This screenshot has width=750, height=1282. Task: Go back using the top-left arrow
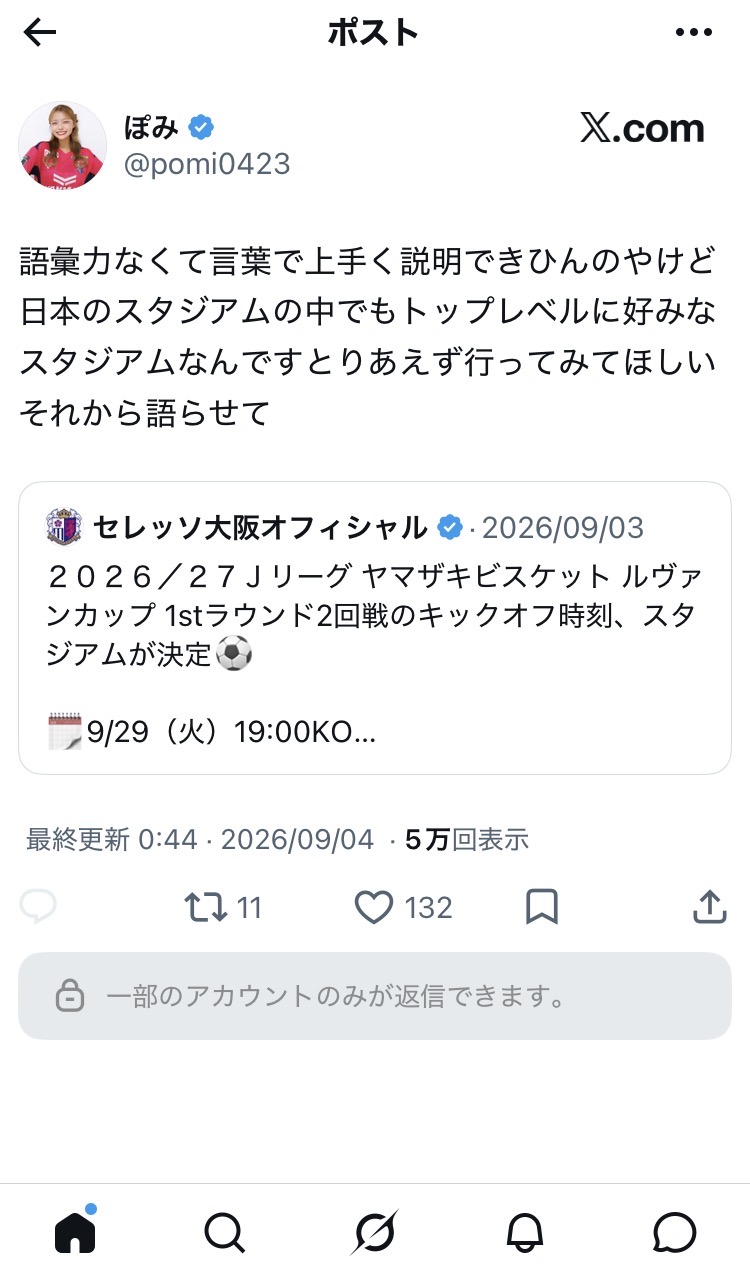39,33
